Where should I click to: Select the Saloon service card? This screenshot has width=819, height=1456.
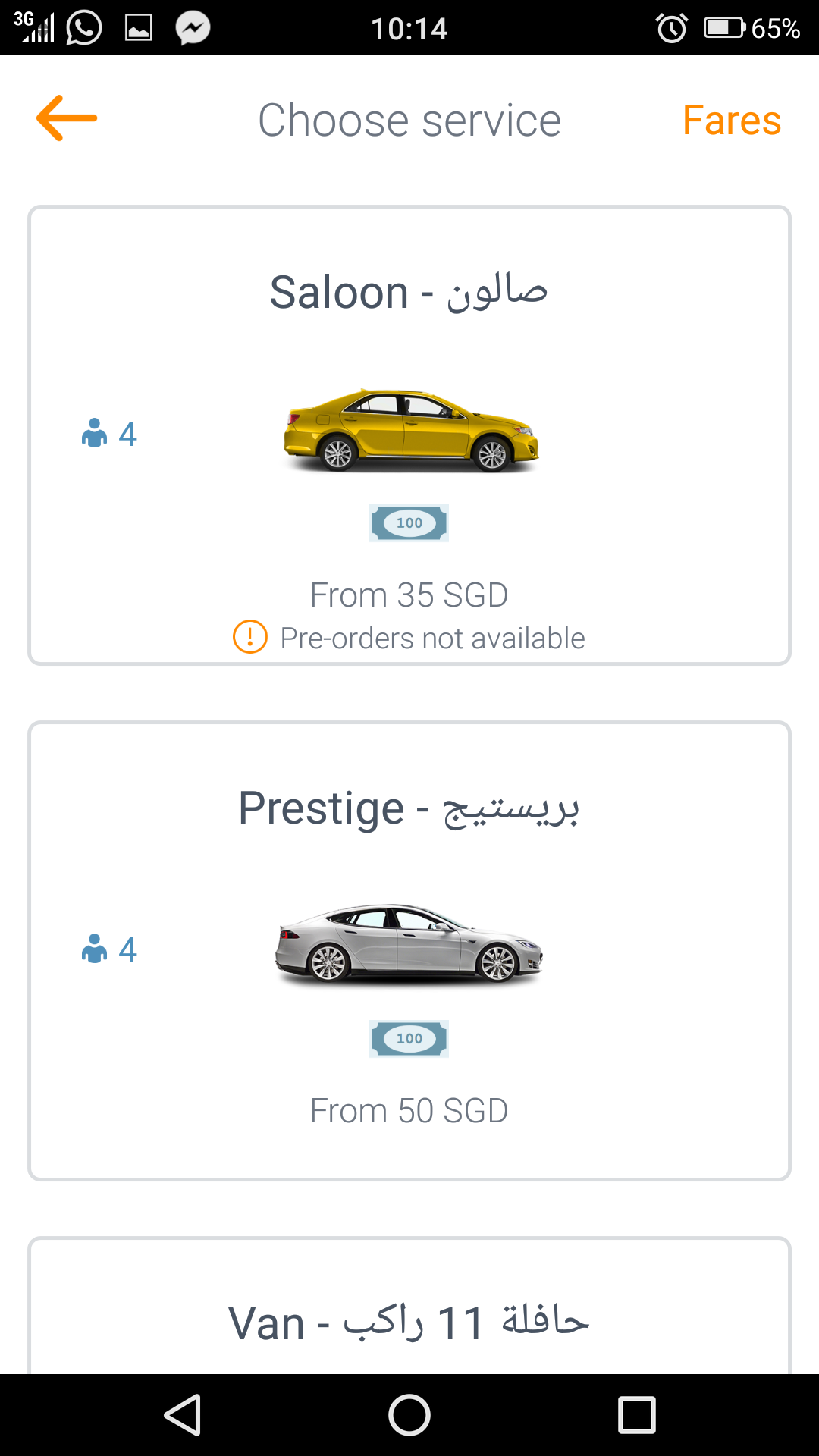tap(409, 435)
